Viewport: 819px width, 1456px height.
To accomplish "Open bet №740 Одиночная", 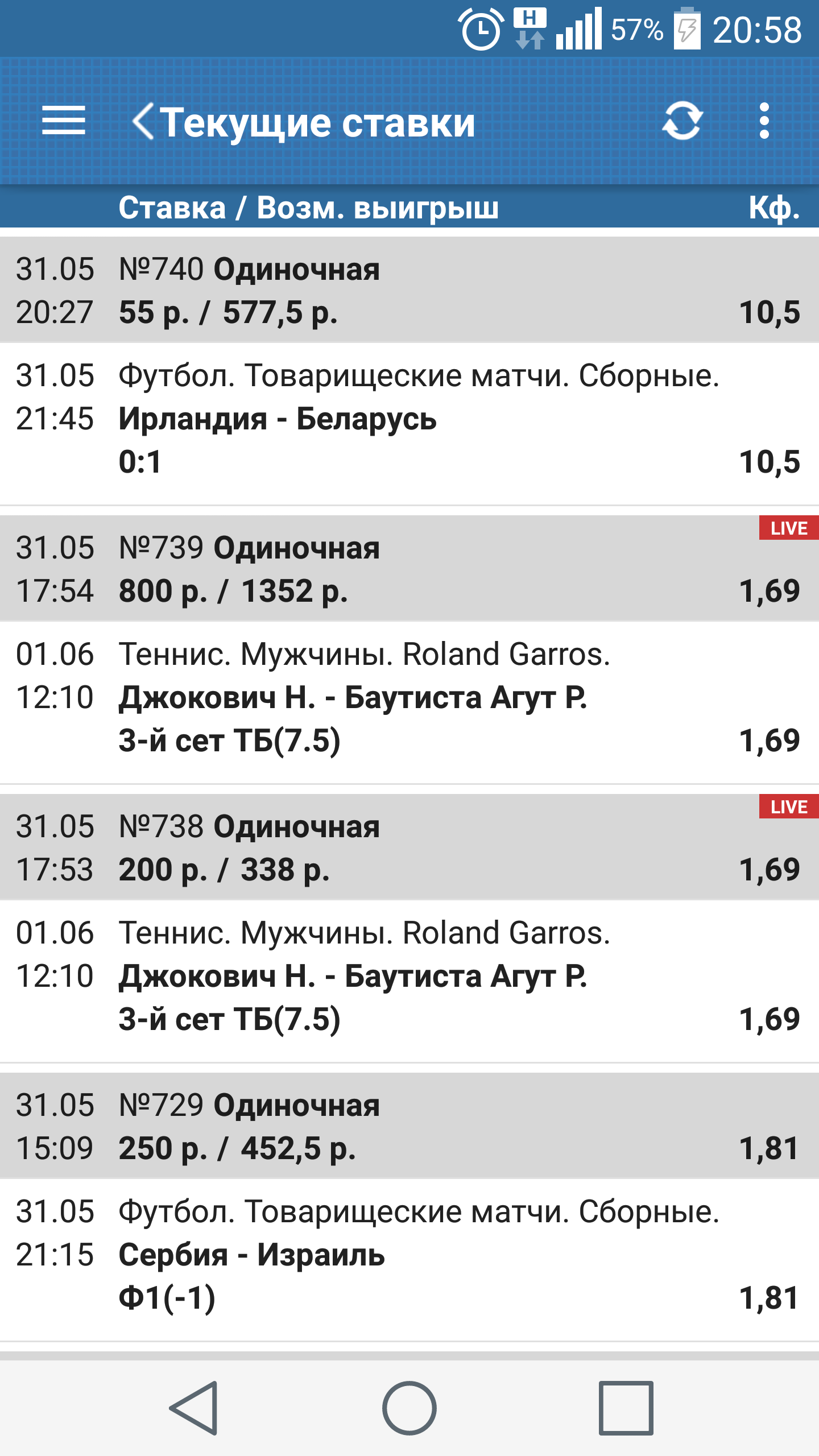I will click(x=409, y=290).
